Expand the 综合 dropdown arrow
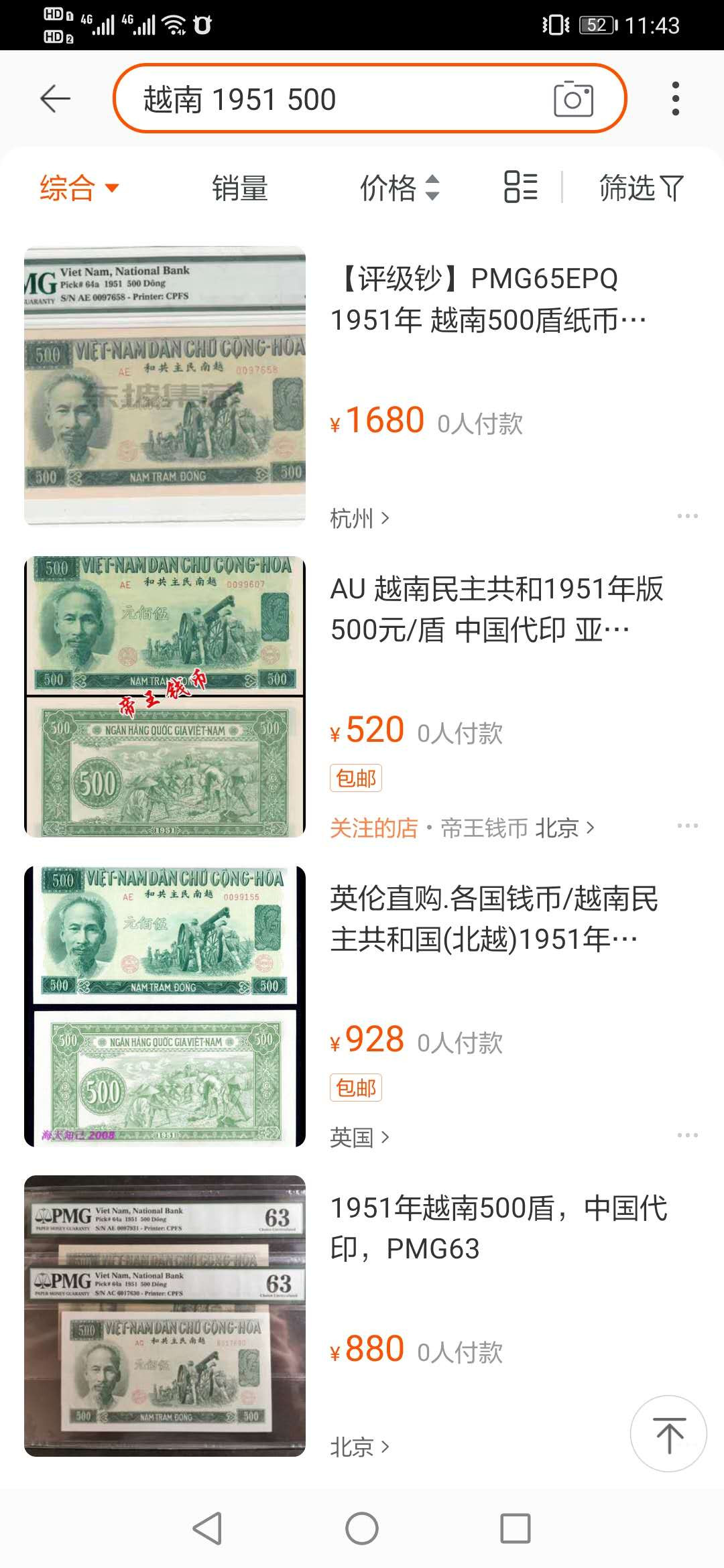 (x=111, y=190)
